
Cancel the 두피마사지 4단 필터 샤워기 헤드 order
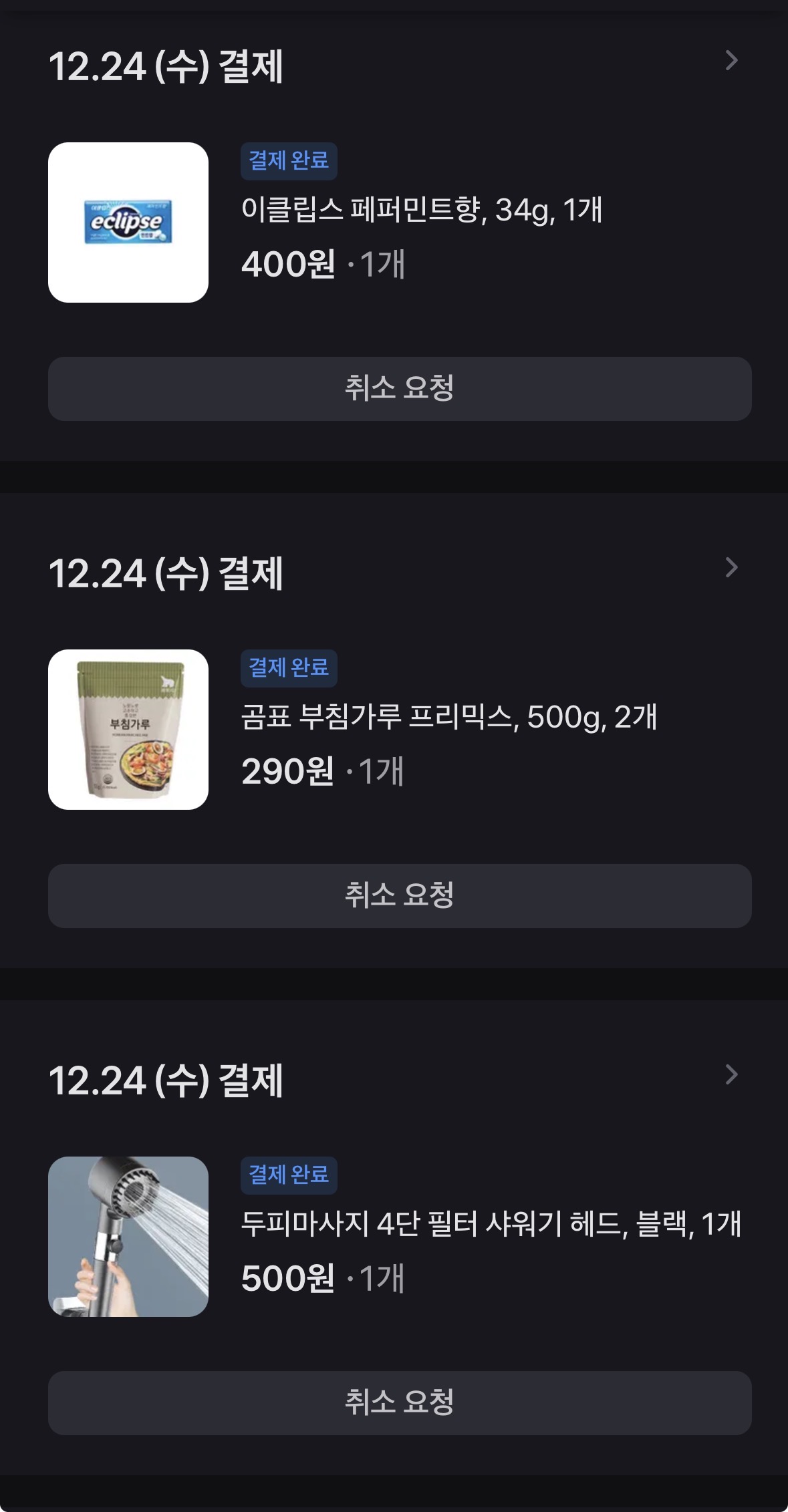[x=400, y=1402]
